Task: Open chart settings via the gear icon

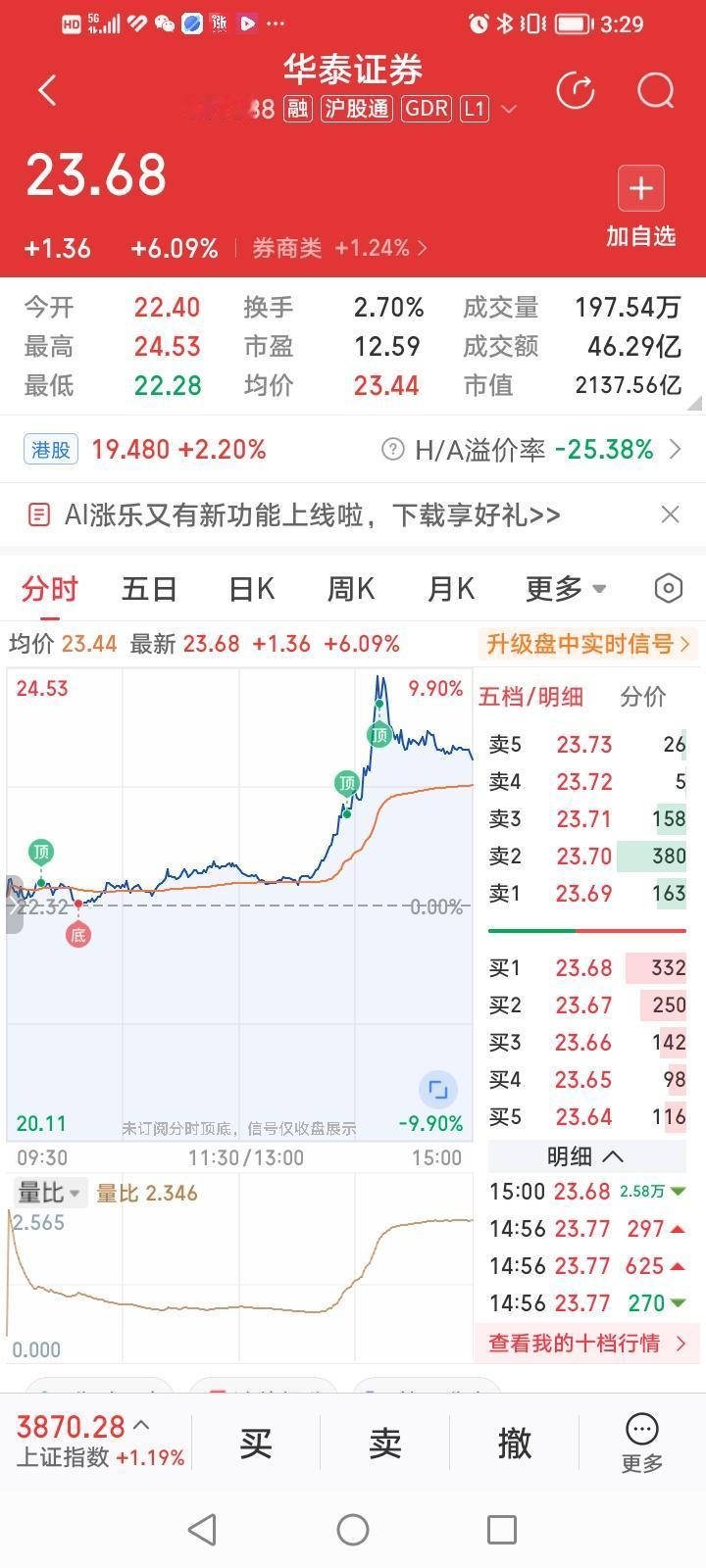Action: [668, 588]
